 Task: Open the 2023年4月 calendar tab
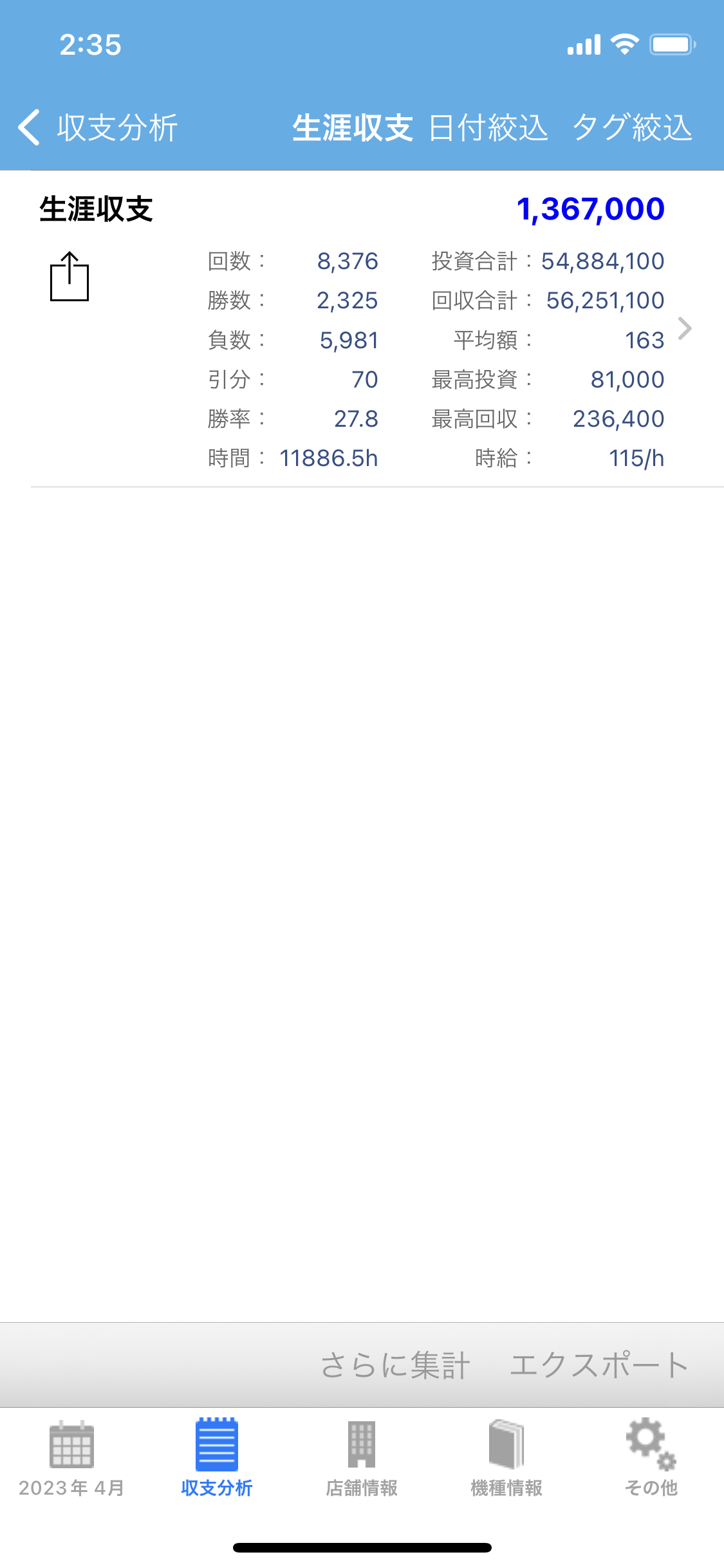point(71,1459)
